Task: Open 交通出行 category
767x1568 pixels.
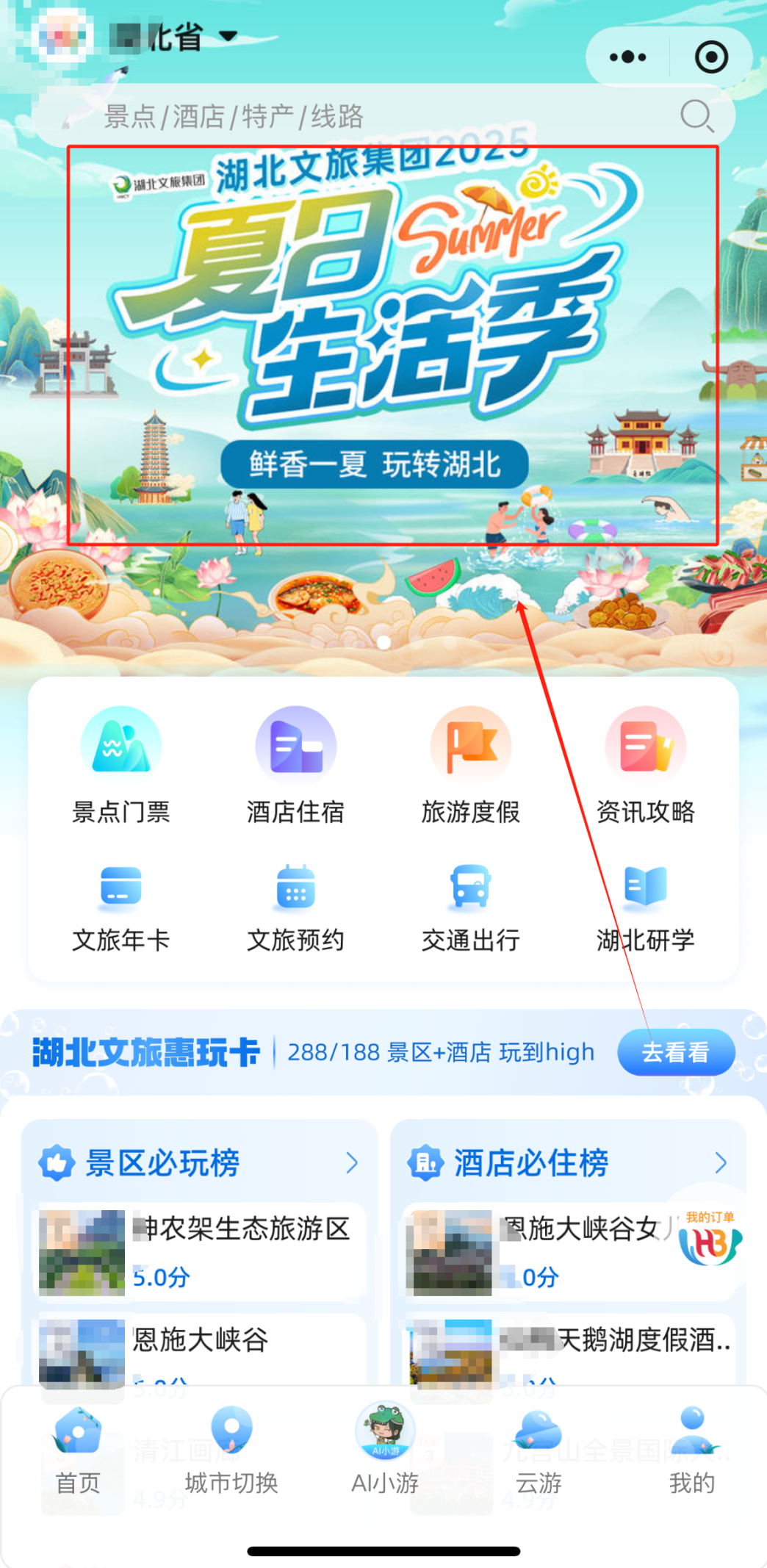Action: tap(470, 907)
